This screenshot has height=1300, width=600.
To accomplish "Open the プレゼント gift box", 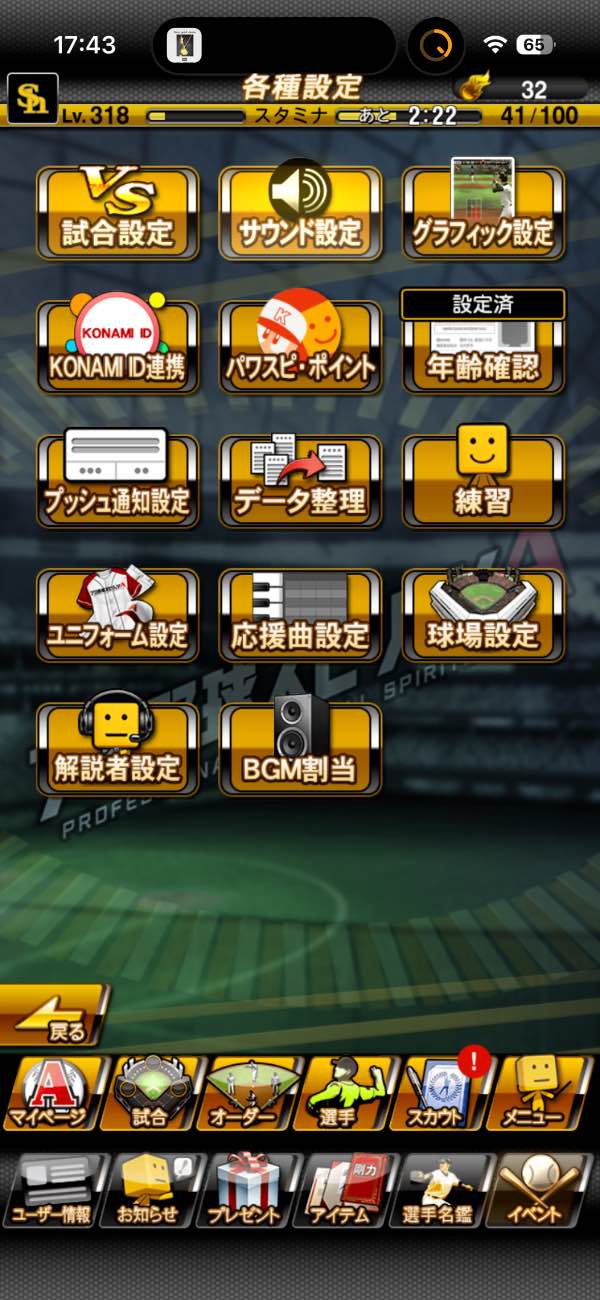I will (245, 1190).
